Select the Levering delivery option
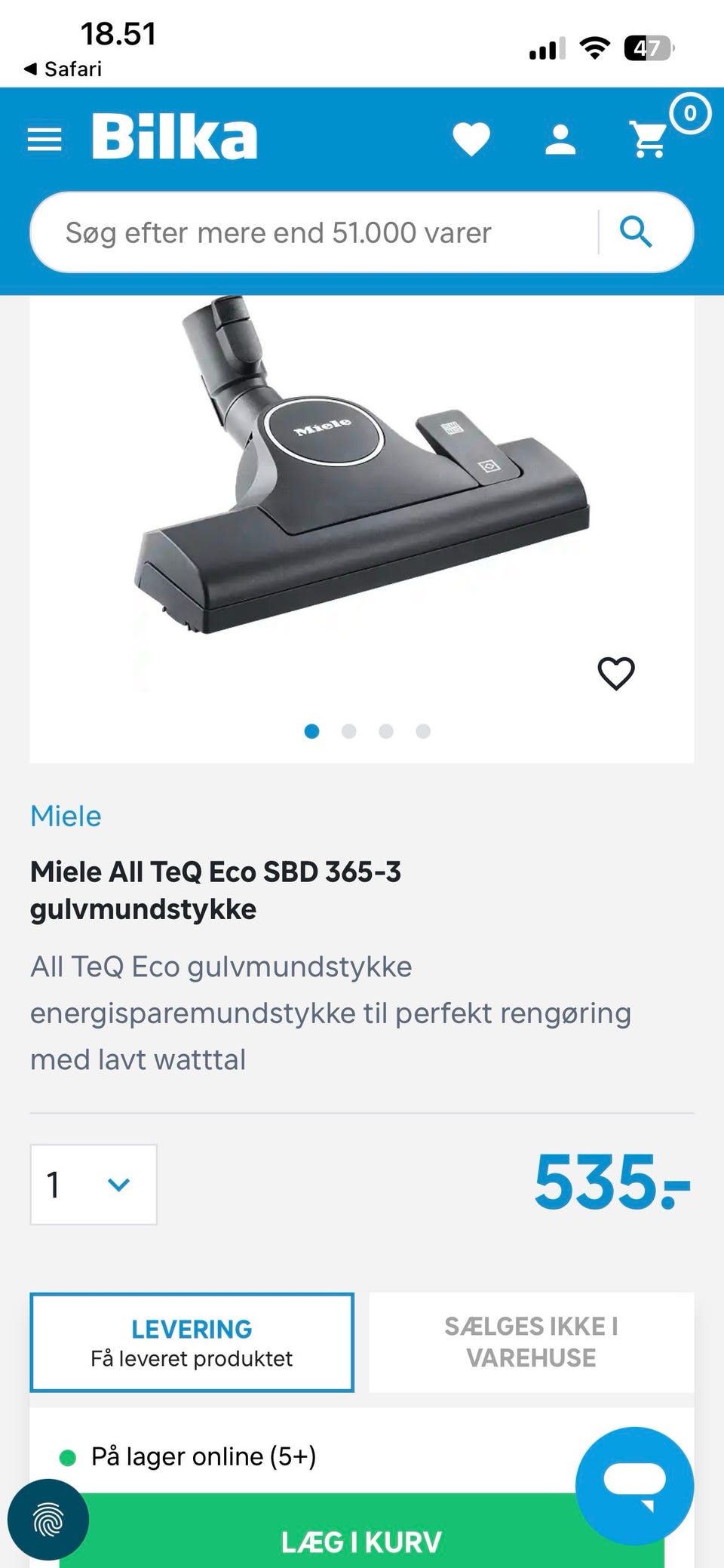The image size is (724, 1568). click(192, 1342)
